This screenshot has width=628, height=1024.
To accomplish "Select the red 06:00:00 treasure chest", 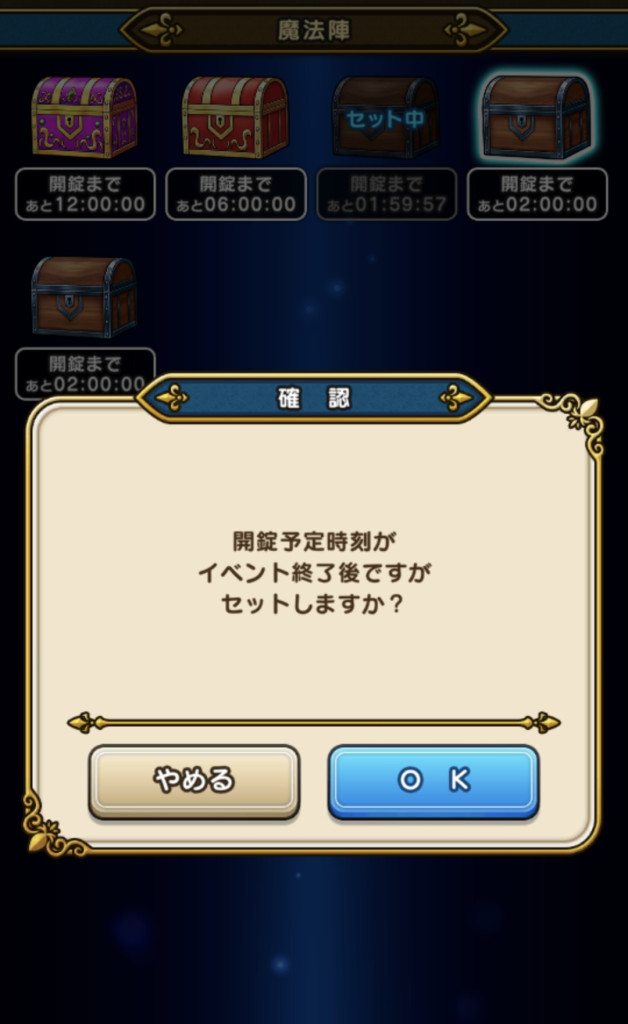I will pos(235,118).
